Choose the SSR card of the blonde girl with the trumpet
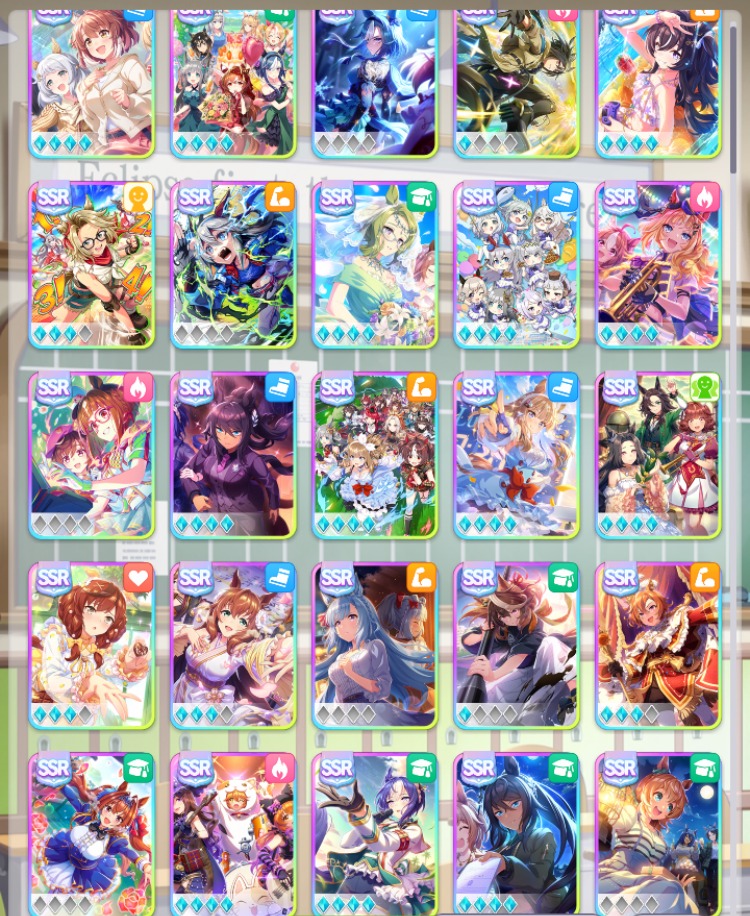 pyautogui.click(x=658, y=265)
